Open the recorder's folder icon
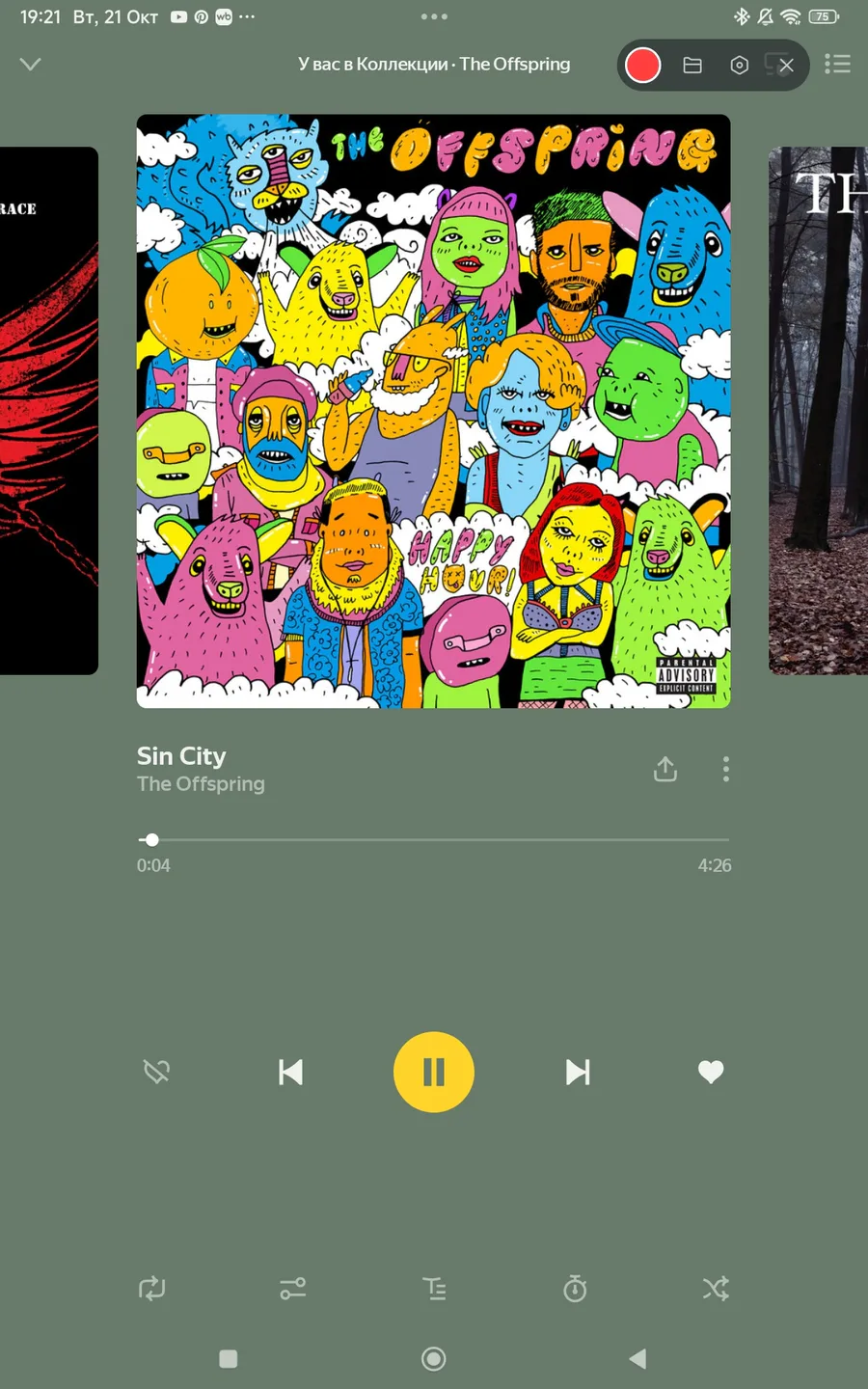The width and height of the screenshot is (868, 1389). pyautogui.click(x=692, y=65)
